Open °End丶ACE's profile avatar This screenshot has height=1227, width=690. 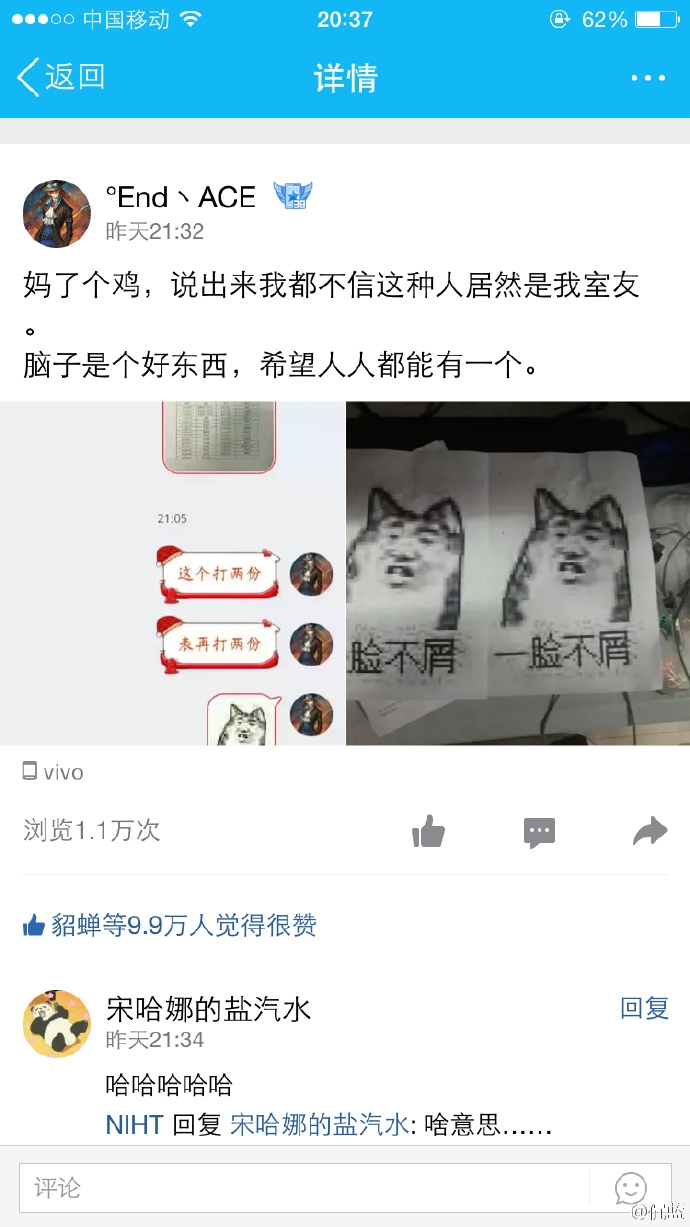pyautogui.click(x=57, y=213)
